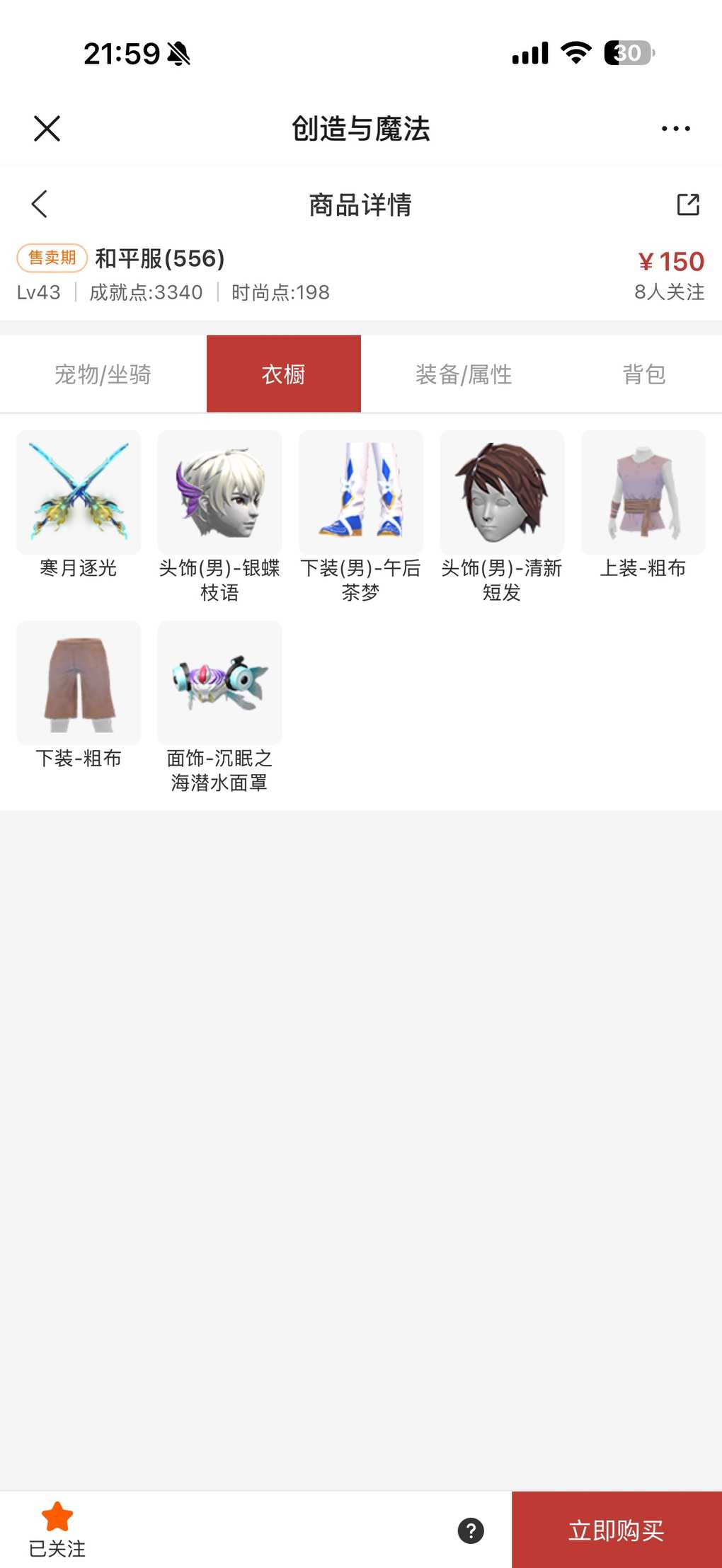Open 头饰(男)-清新短发 item
The height and width of the screenshot is (1568, 722).
pos(502,493)
